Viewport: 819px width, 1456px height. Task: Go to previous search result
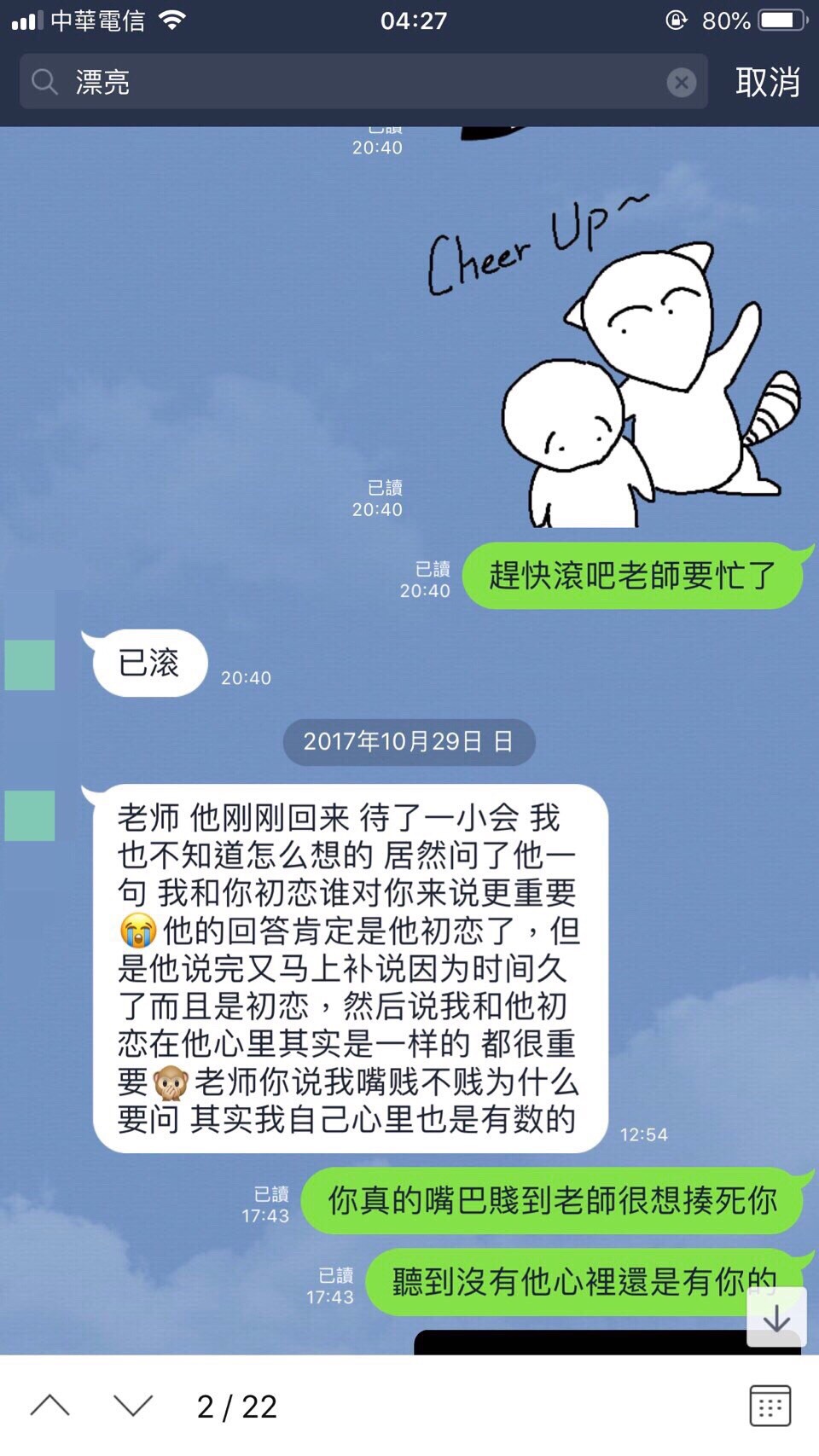coord(49,1405)
